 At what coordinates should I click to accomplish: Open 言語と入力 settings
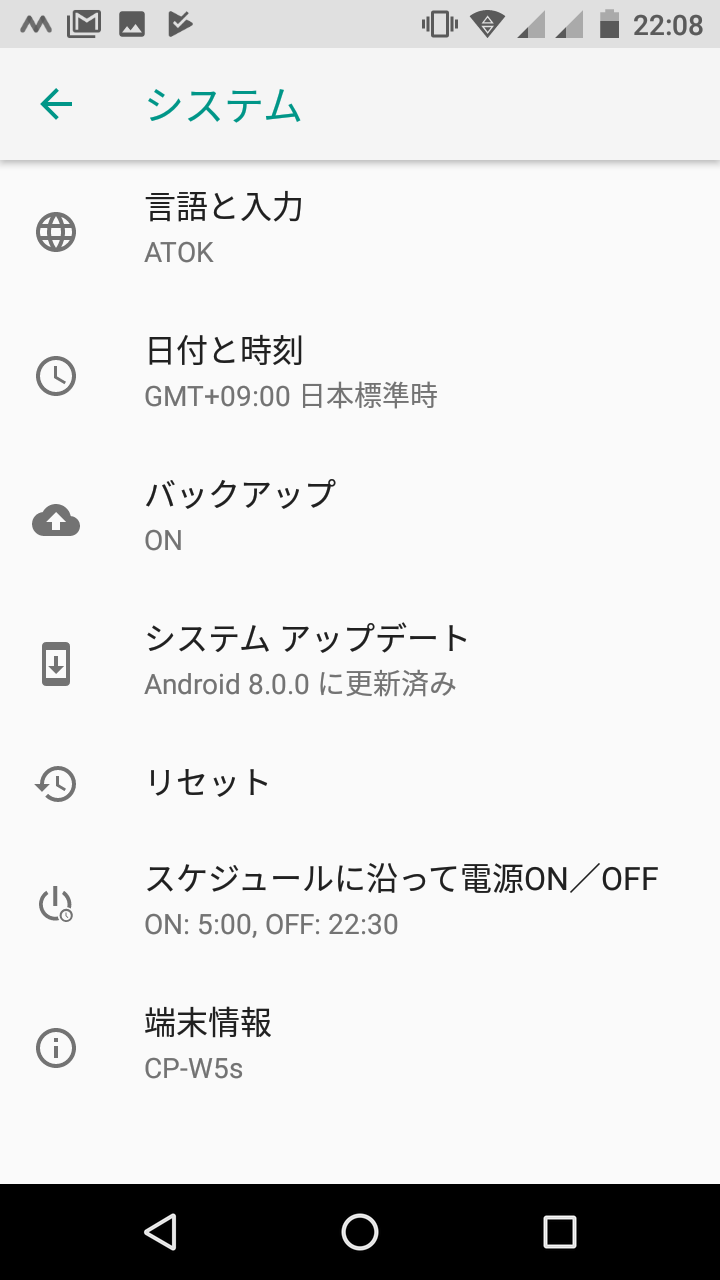[360, 229]
